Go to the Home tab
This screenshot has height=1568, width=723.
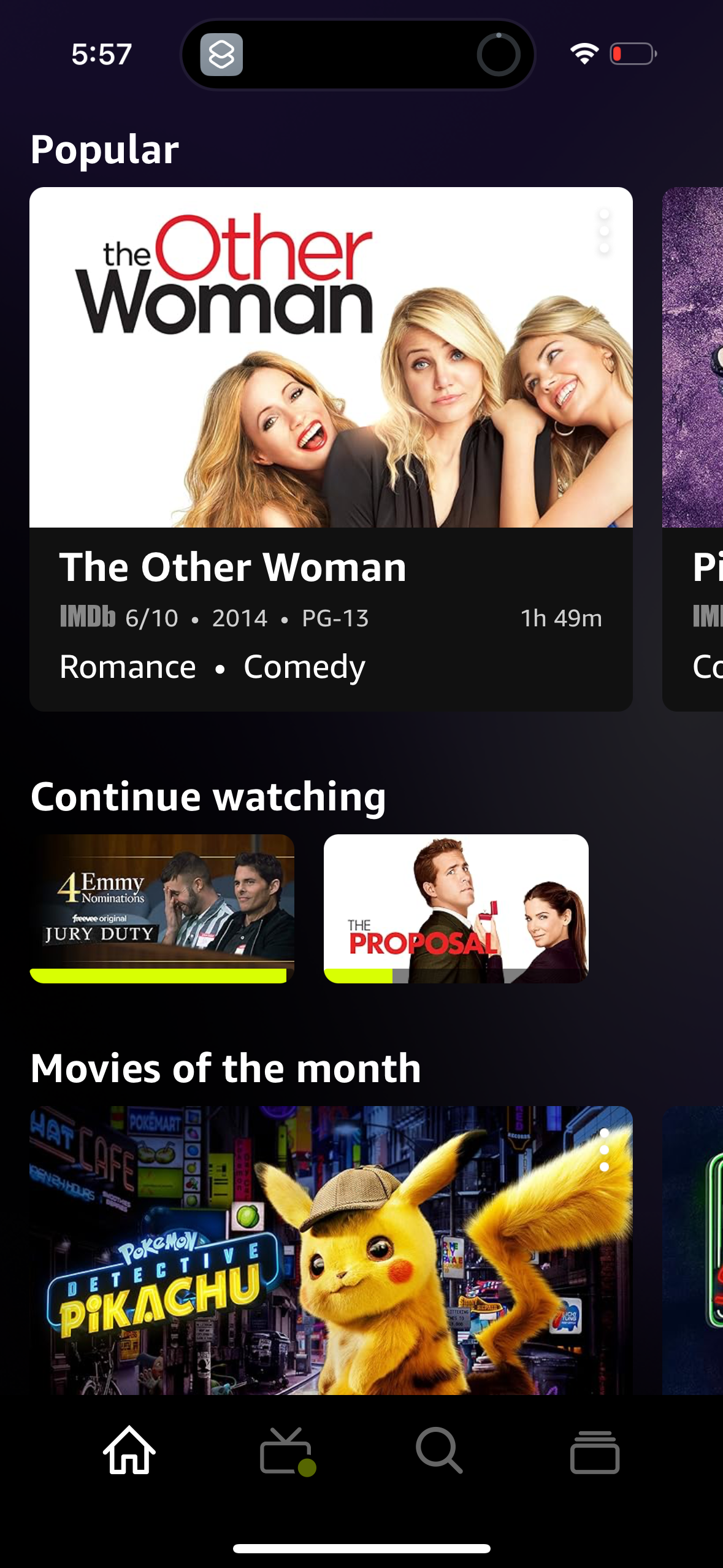point(129,1451)
